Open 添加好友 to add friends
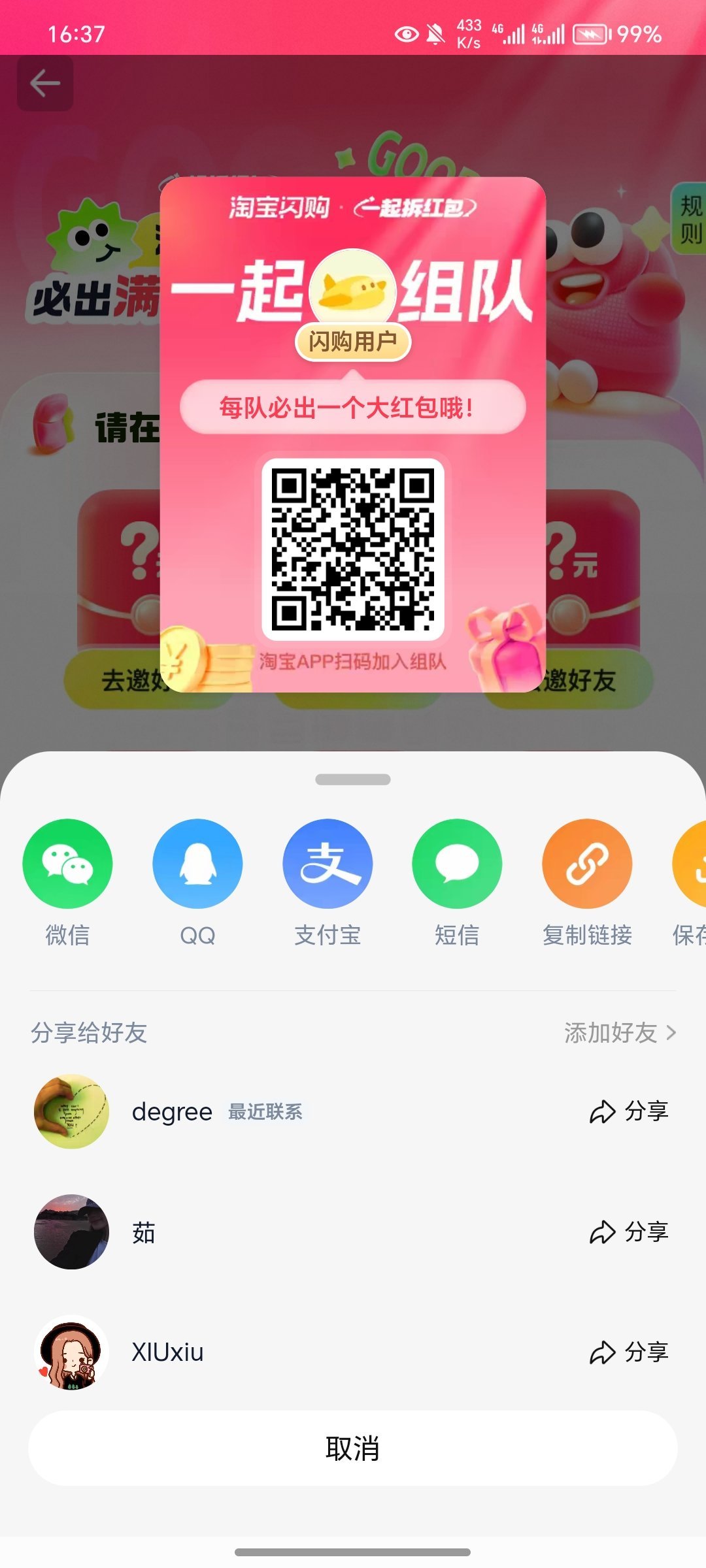 point(620,1033)
